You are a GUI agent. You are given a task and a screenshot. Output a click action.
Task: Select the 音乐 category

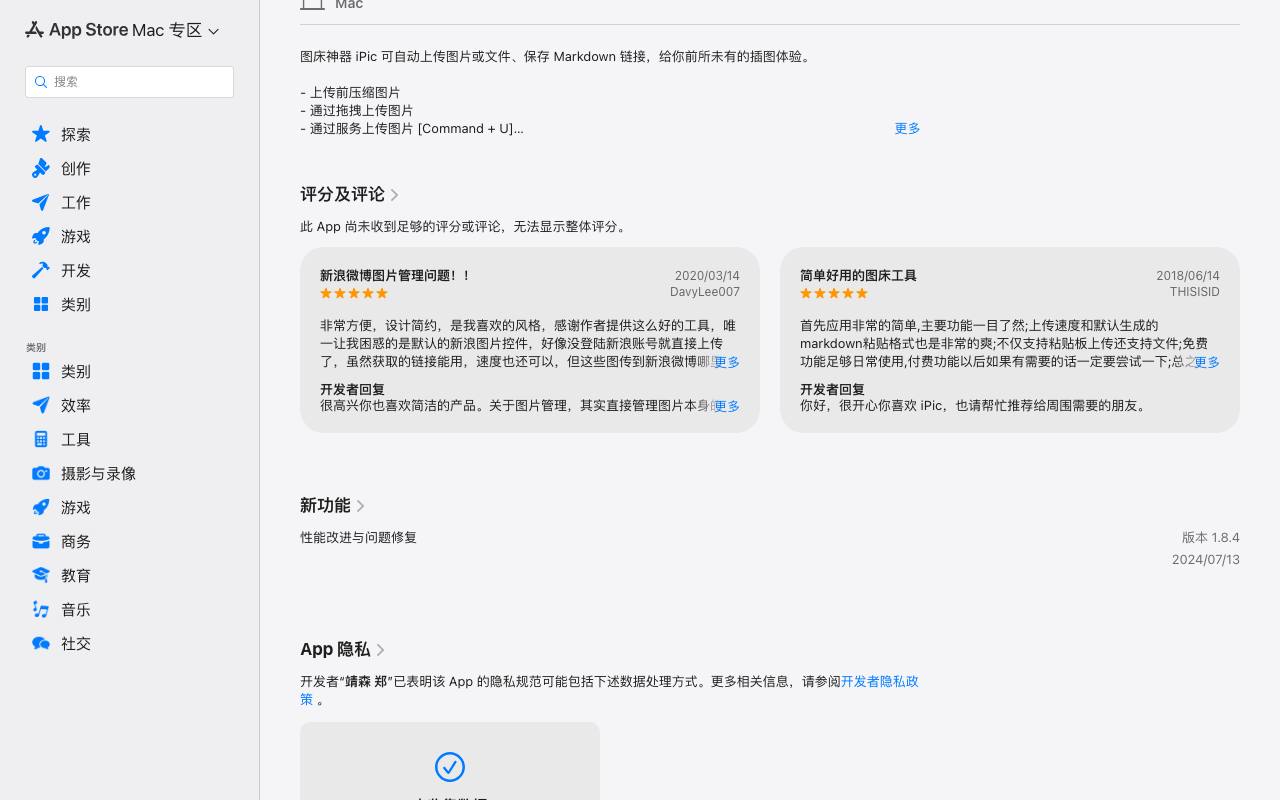tap(61, 609)
